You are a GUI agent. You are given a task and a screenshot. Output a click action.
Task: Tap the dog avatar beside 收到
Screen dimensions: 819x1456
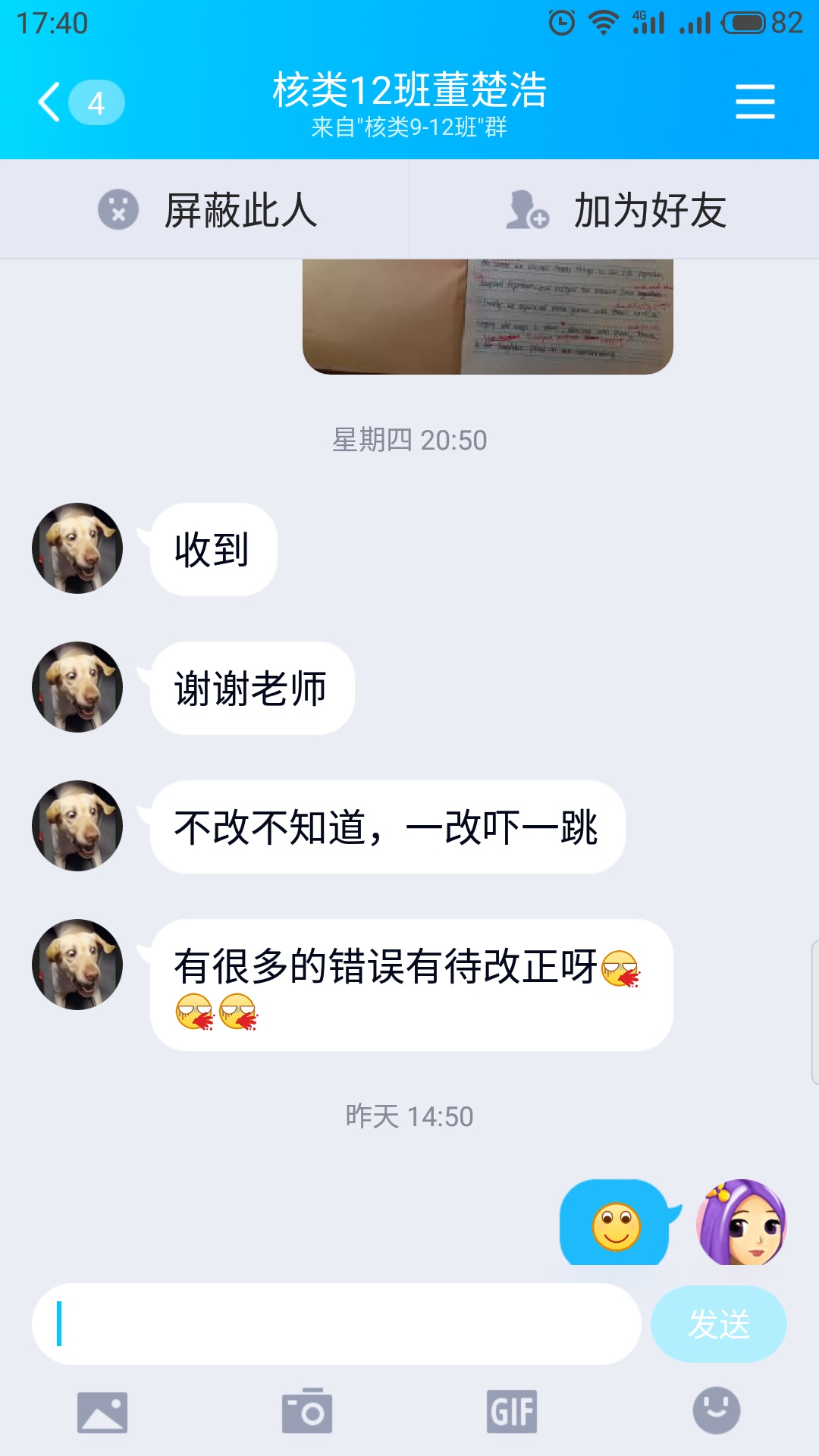[x=77, y=548]
